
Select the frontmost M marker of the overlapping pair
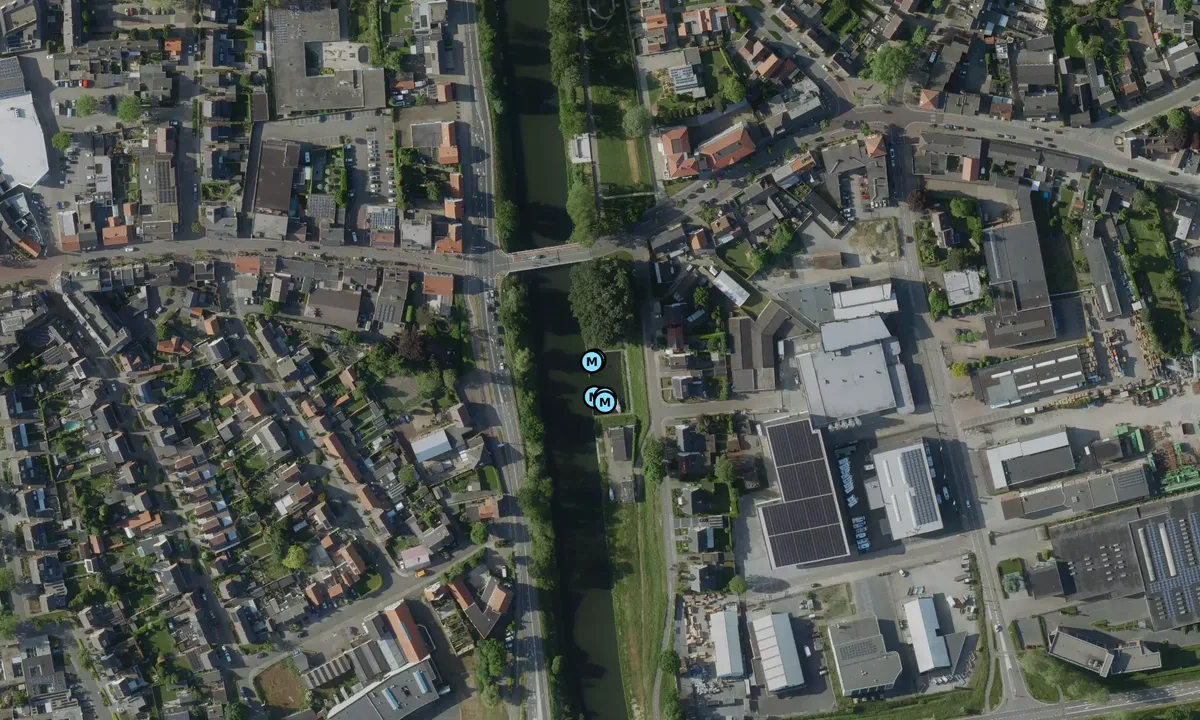tap(605, 402)
